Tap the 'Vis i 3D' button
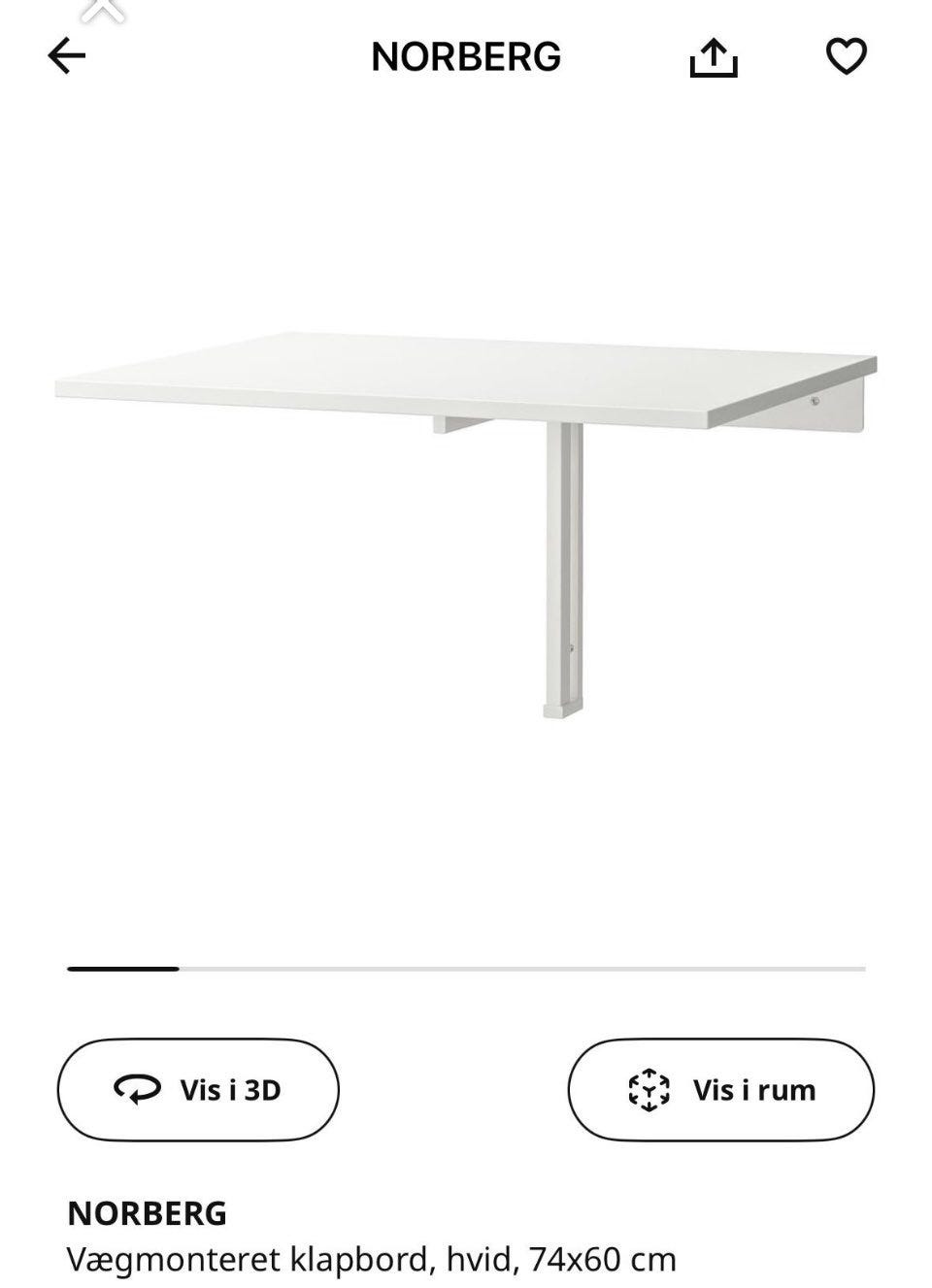This screenshot has height=1288, width=932. [198, 1089]
